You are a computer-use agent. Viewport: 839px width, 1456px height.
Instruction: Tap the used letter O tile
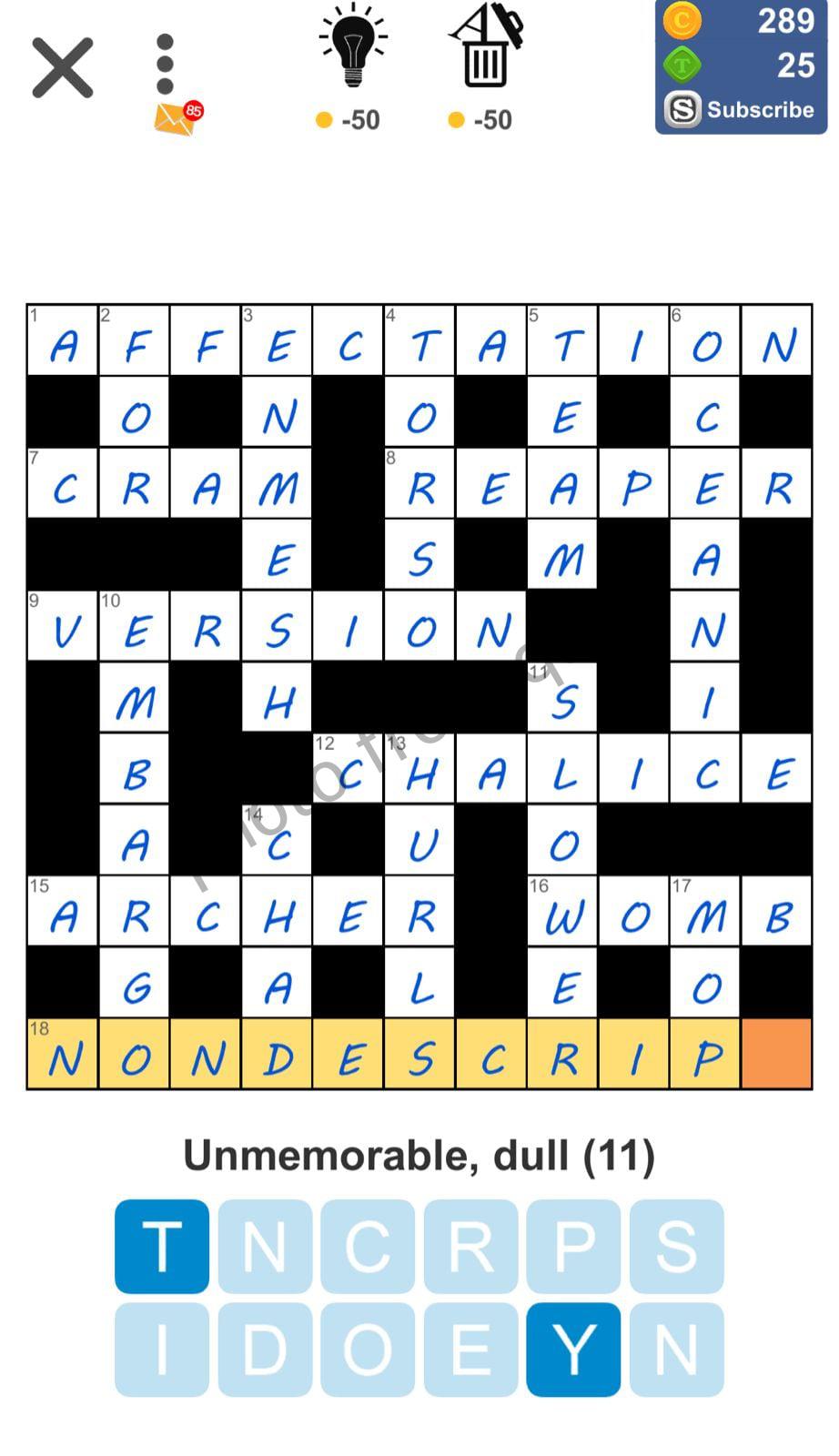coord(368,1349)
